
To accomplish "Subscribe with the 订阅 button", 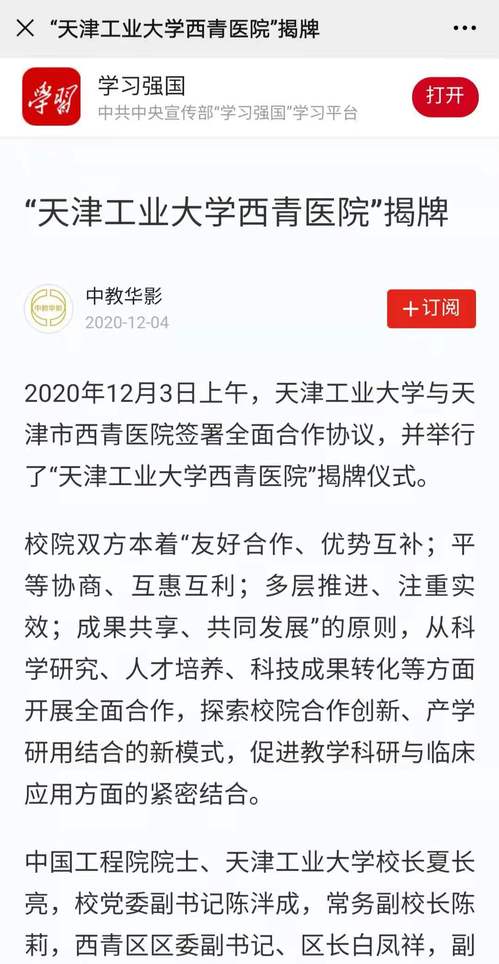I will 431,309.
